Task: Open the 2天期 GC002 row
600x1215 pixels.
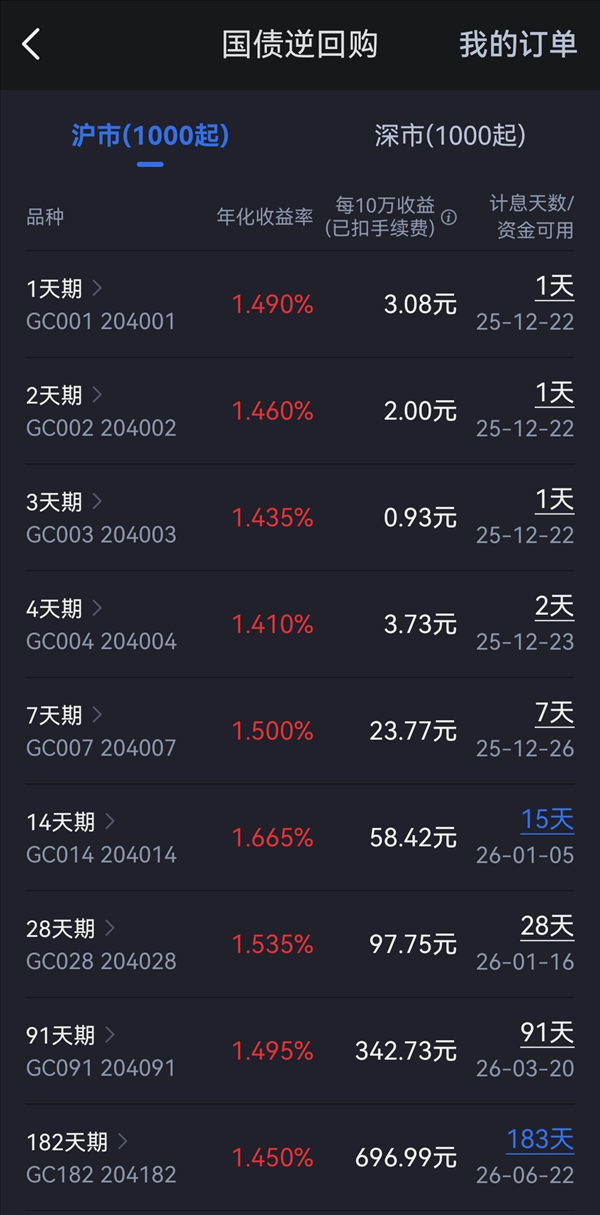Action: pyautogui.click(x=100, y=411)
